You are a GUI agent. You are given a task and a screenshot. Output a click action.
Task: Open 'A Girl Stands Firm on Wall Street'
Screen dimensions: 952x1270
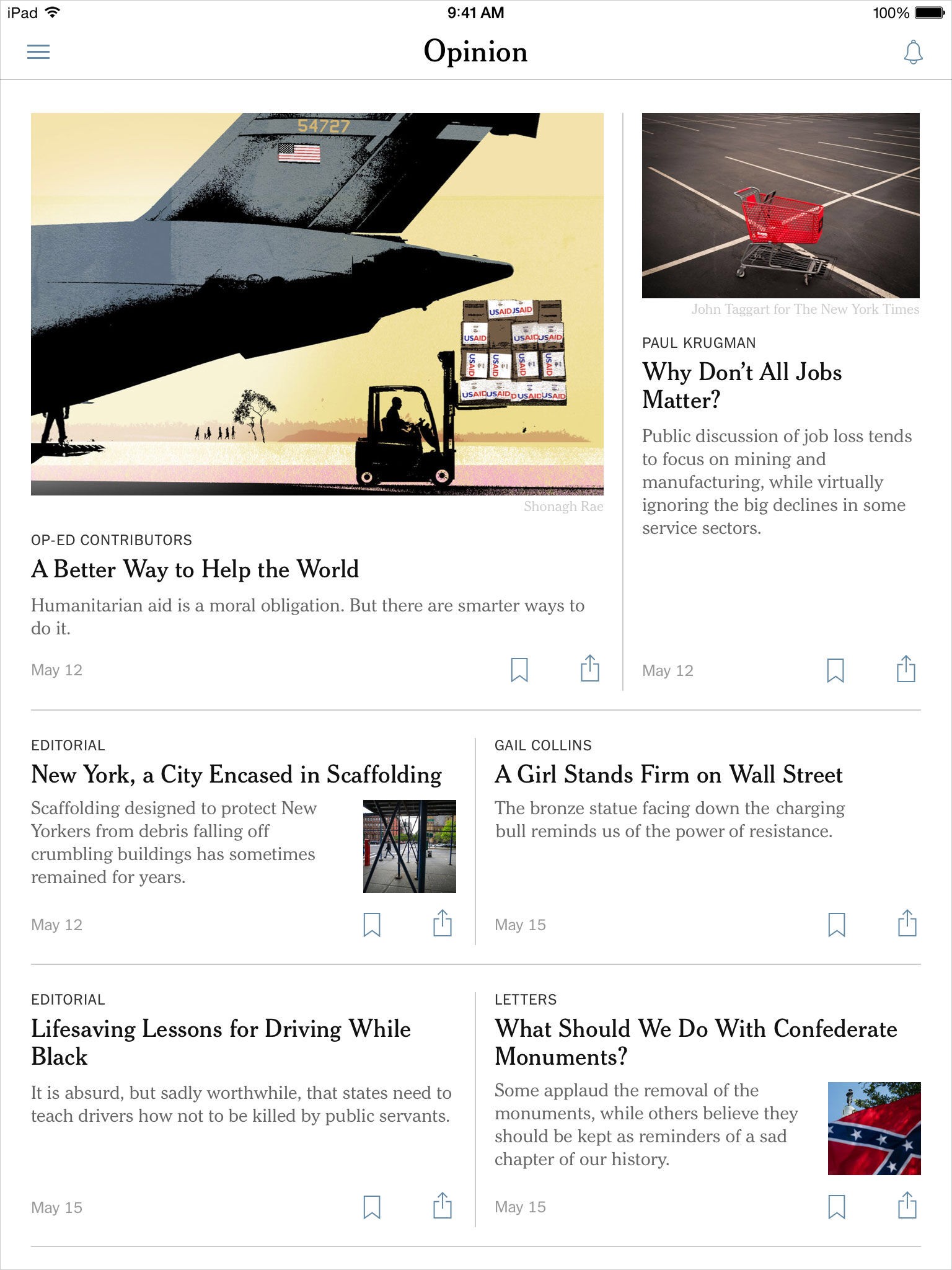[x=668, y=775]
